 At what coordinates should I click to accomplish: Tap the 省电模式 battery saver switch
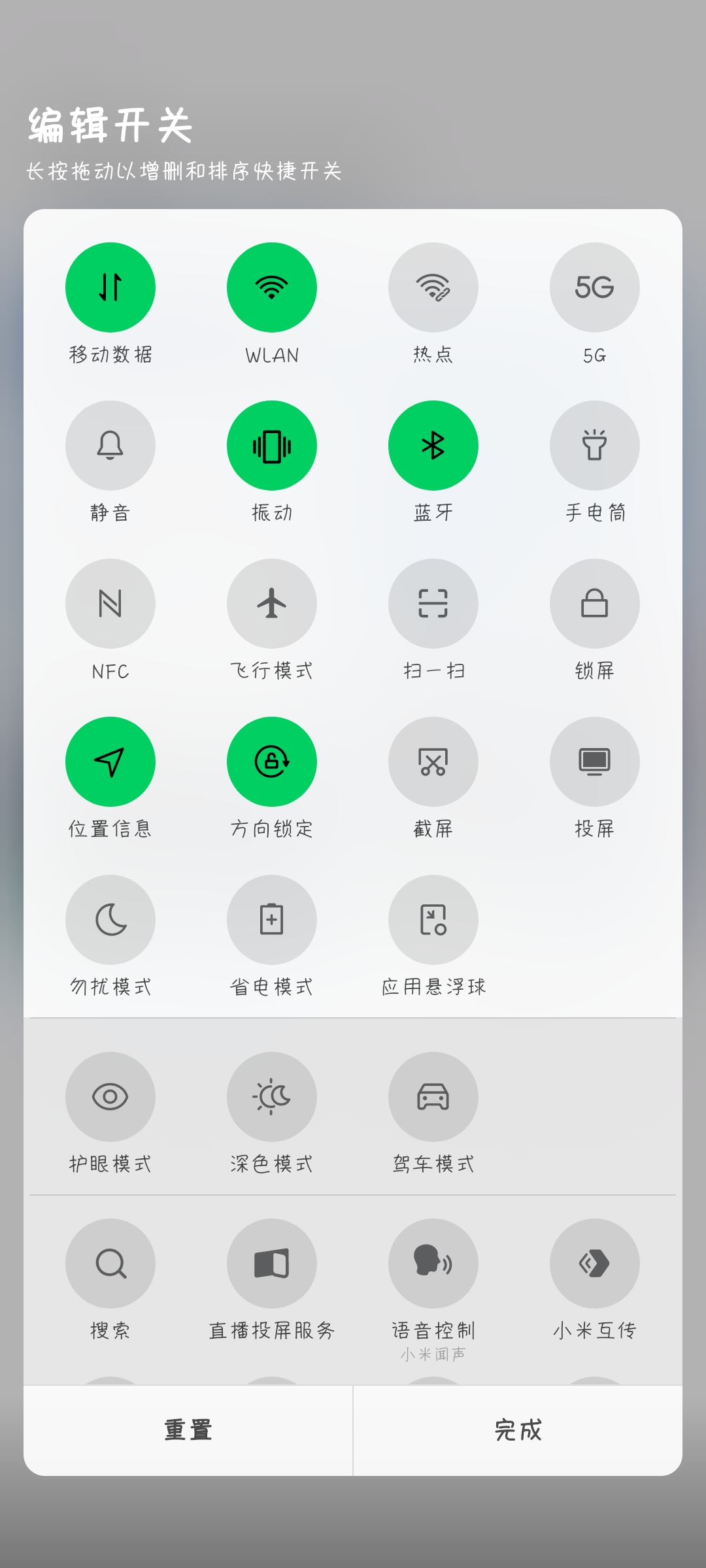tap(272, 920)
